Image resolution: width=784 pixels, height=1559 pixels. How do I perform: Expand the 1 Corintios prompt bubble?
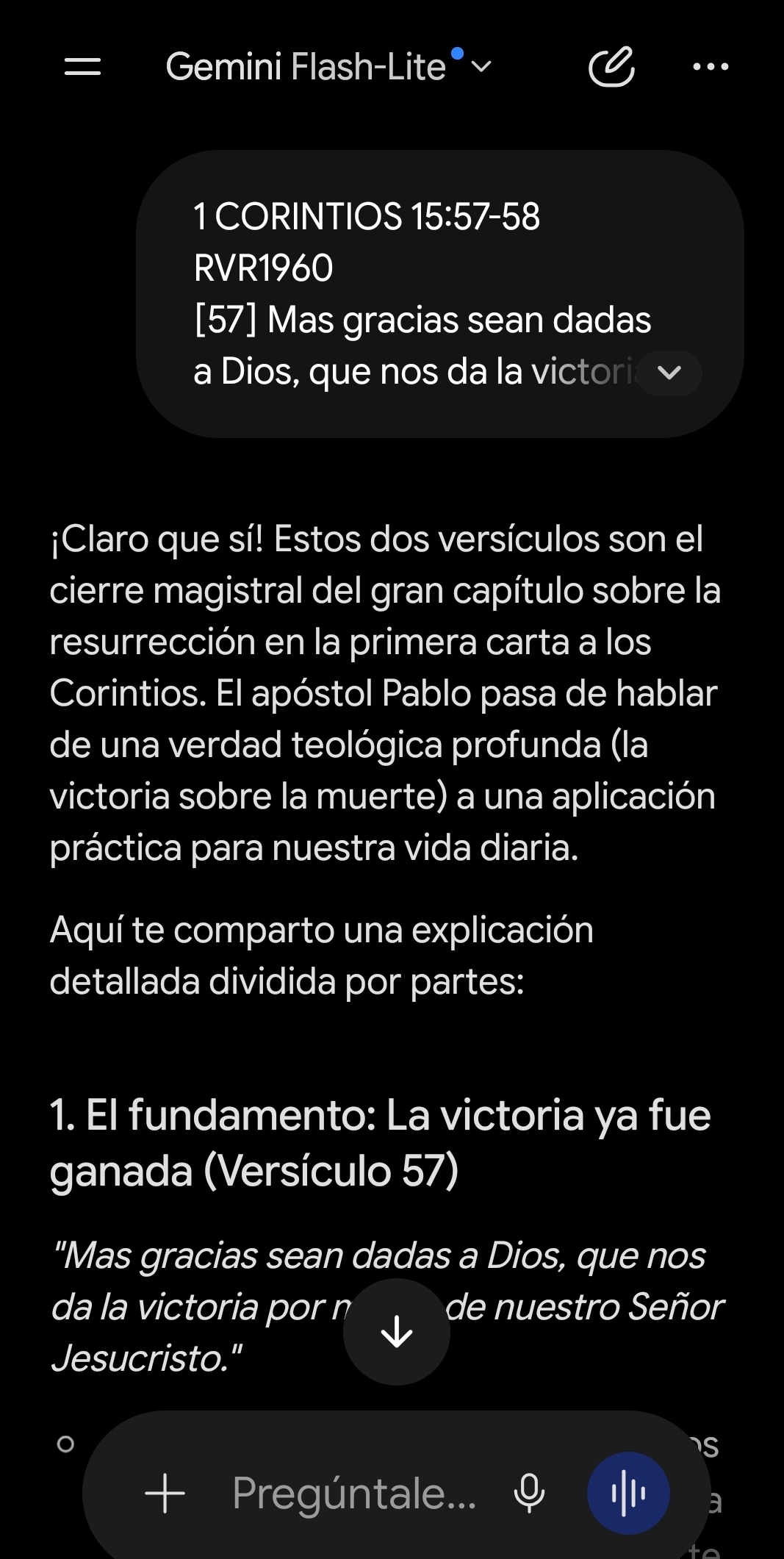point(669,373)
